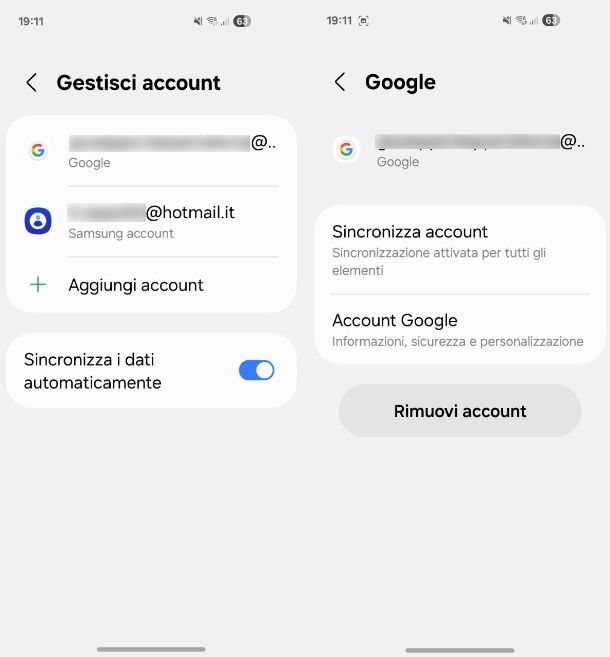
Task: Open Sincronizza account
Action: [x=458, y=249]
